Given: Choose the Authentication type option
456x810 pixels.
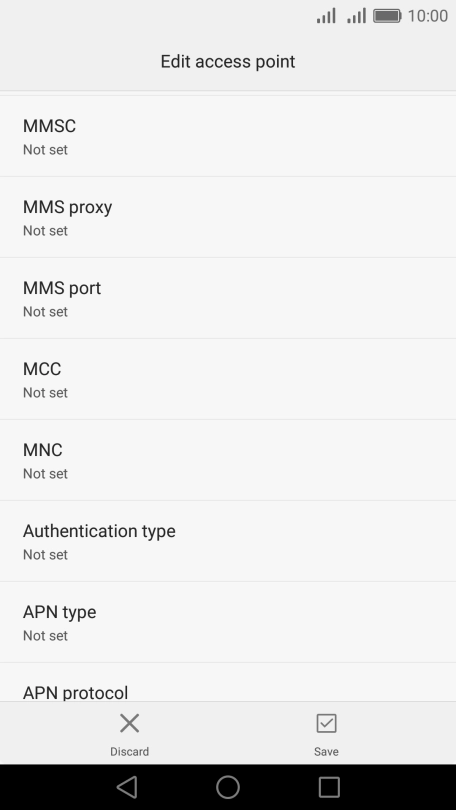Looking at the screenshot, I should pyautogui.click(x=228, y=541).
